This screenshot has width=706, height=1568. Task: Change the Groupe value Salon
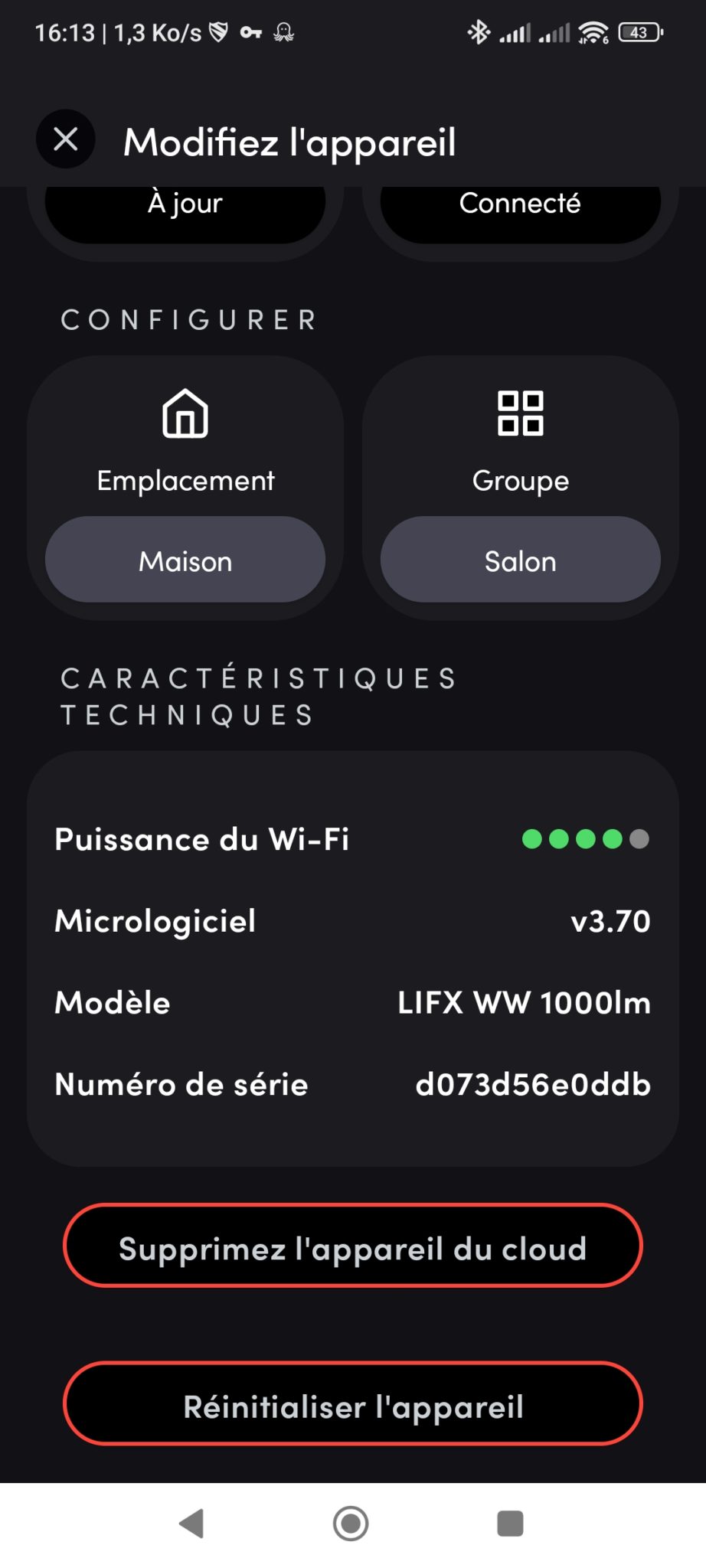point(521,560)
